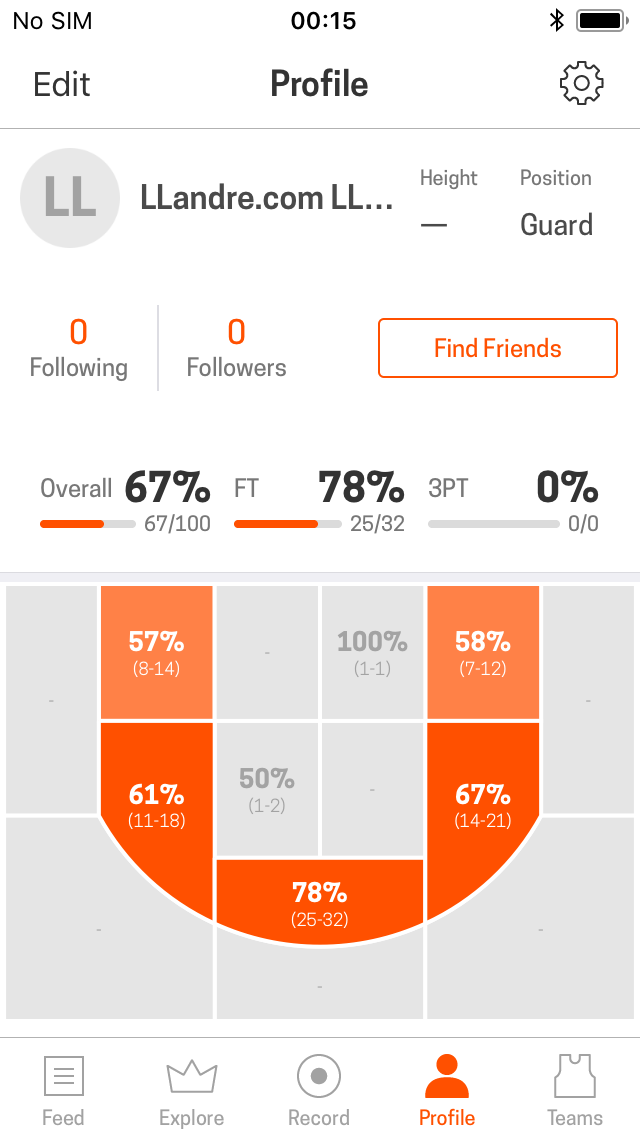View the Followers list
Screen dimensions: 640x1136
point(236,348)
